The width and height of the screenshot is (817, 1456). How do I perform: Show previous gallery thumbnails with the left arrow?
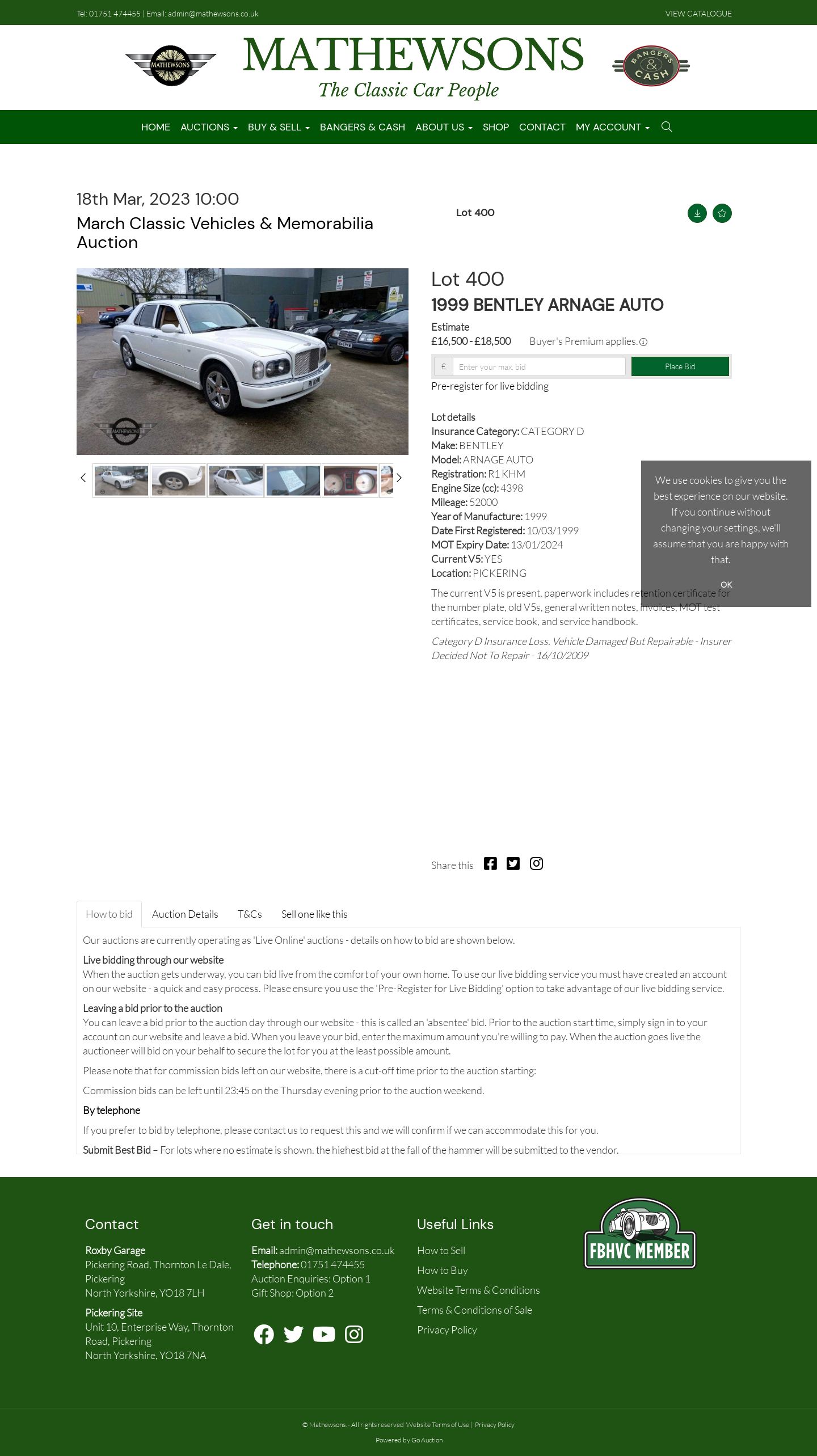(x=83, y=478)
